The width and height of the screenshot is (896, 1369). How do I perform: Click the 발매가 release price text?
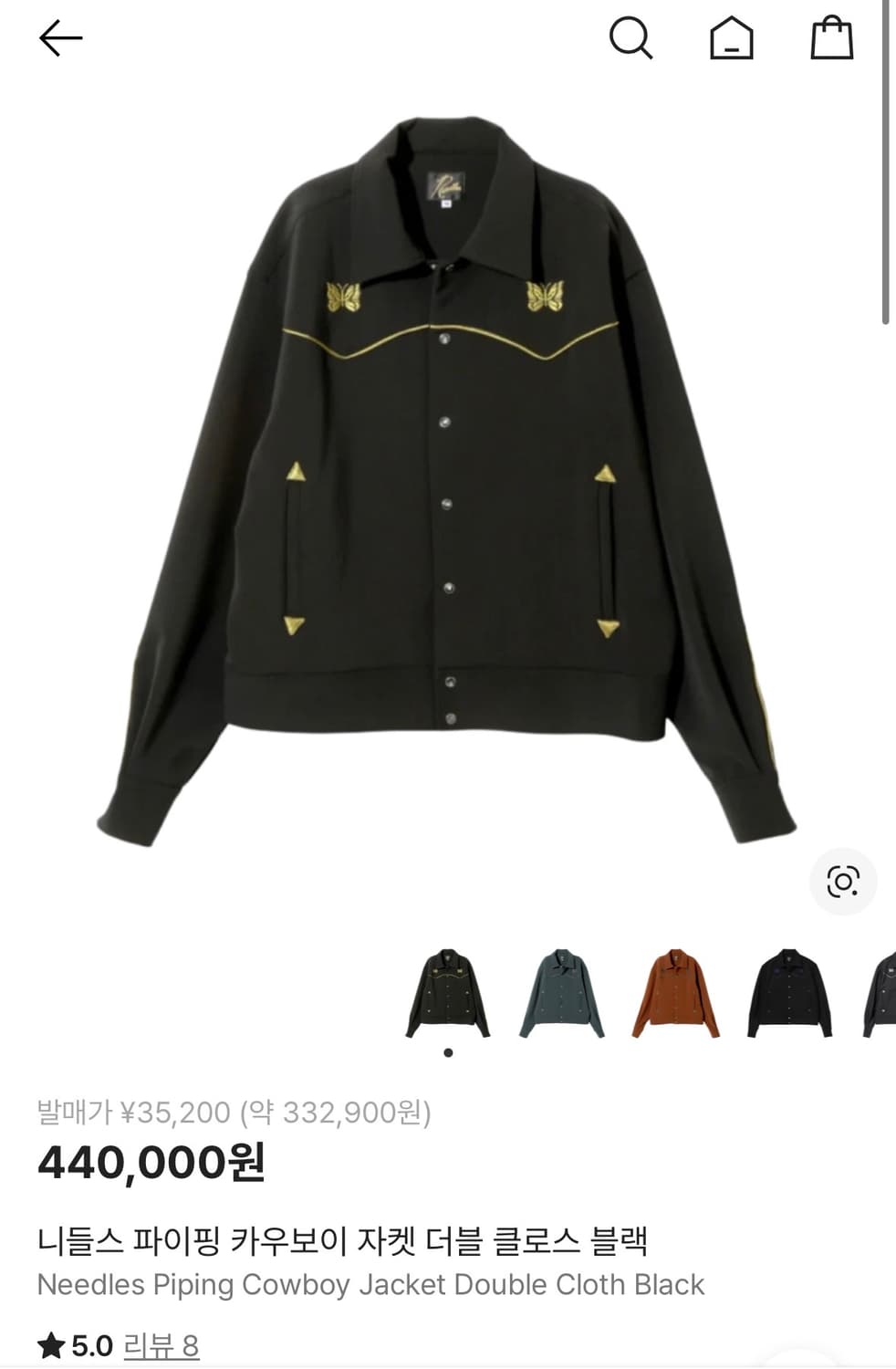pos(235,1112)
